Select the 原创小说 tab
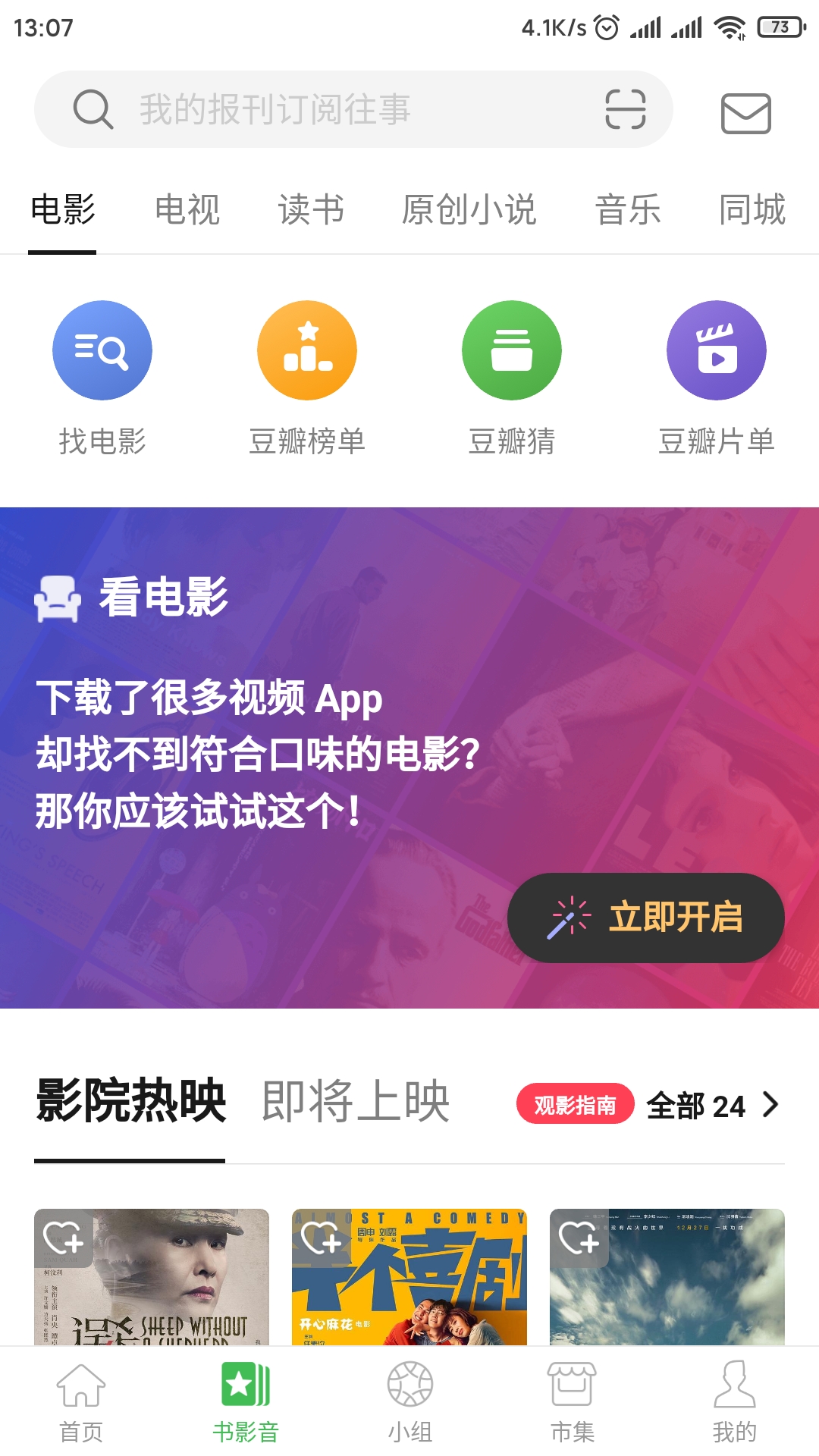 point(469,210)
